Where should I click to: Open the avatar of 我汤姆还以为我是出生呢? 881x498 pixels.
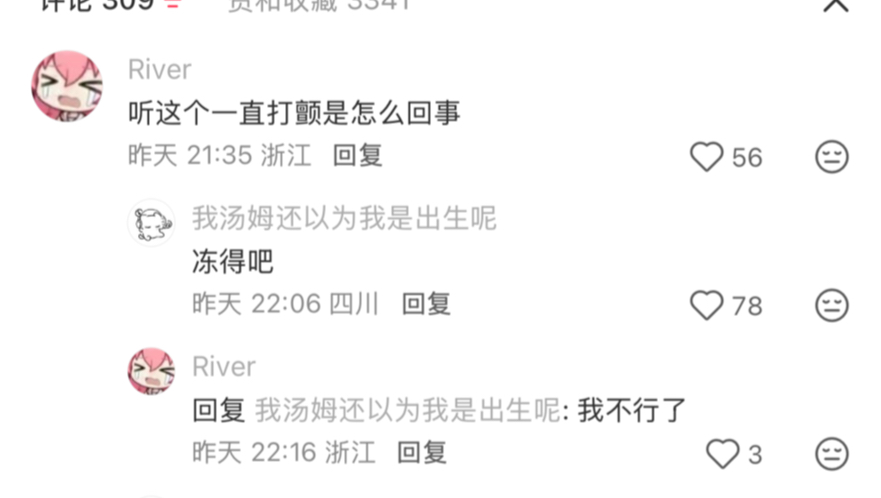[x=151, y=222]
